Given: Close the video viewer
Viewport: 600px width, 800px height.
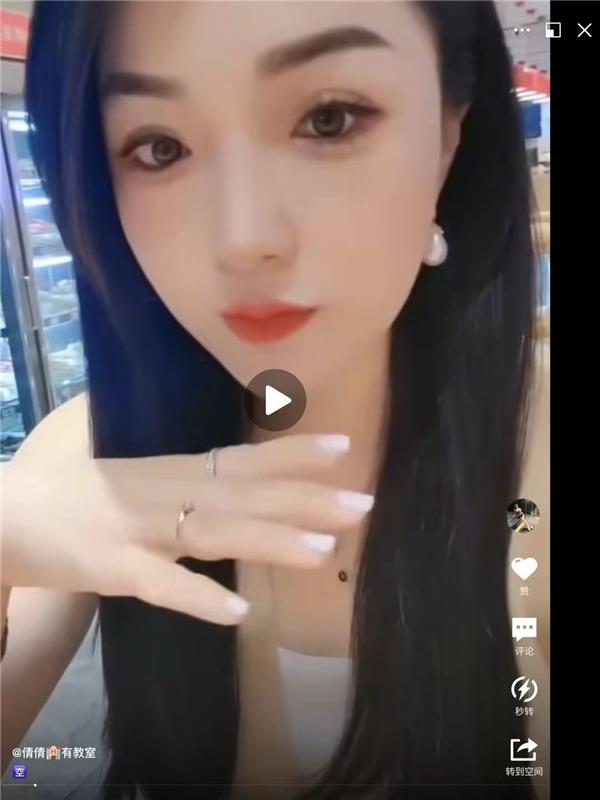Looking at the screenshot, I should [x=585, y=30].
